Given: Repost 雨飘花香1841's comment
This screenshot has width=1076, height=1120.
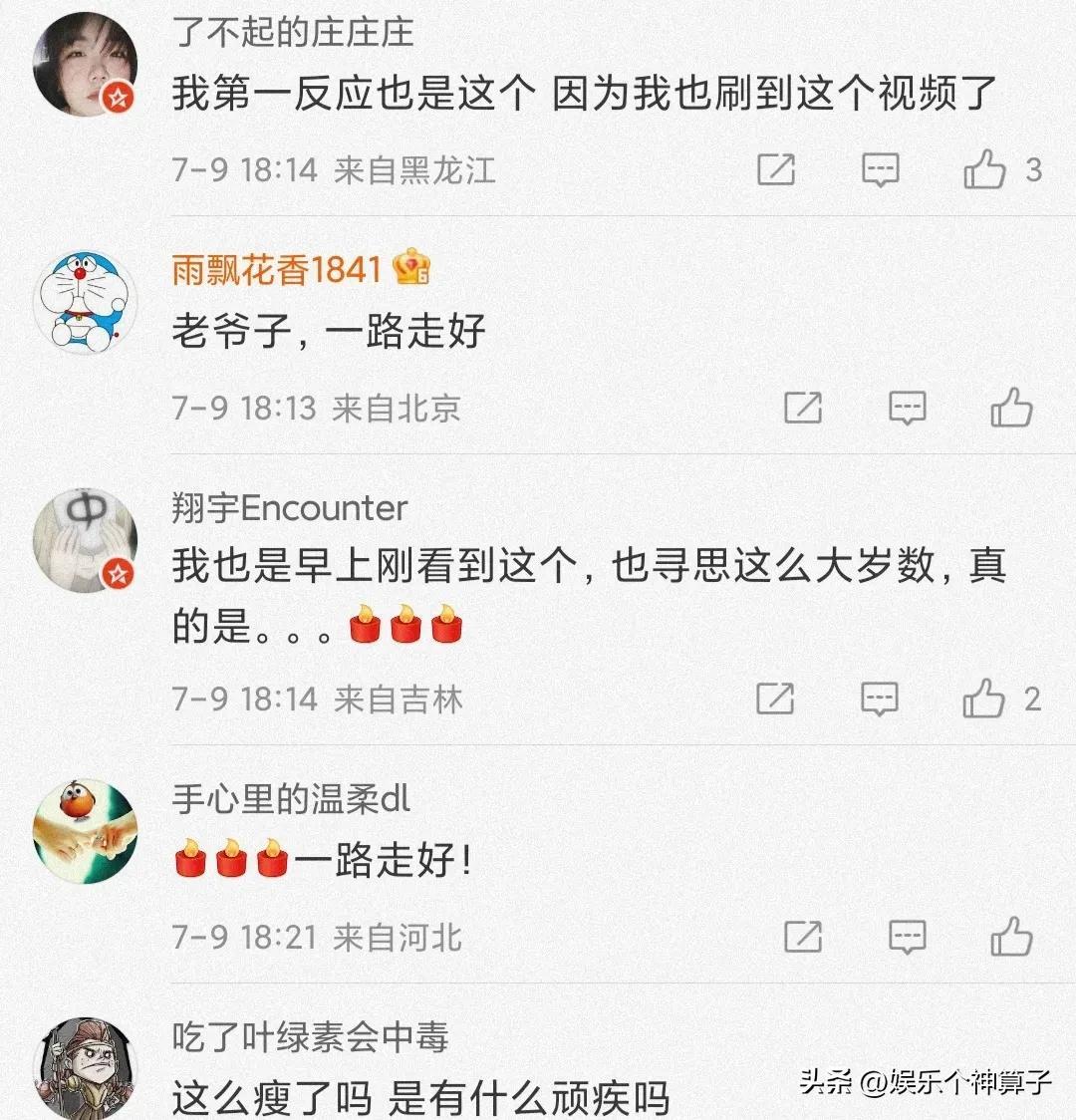Looking at the screenshot, I should (x=803, y=408).
